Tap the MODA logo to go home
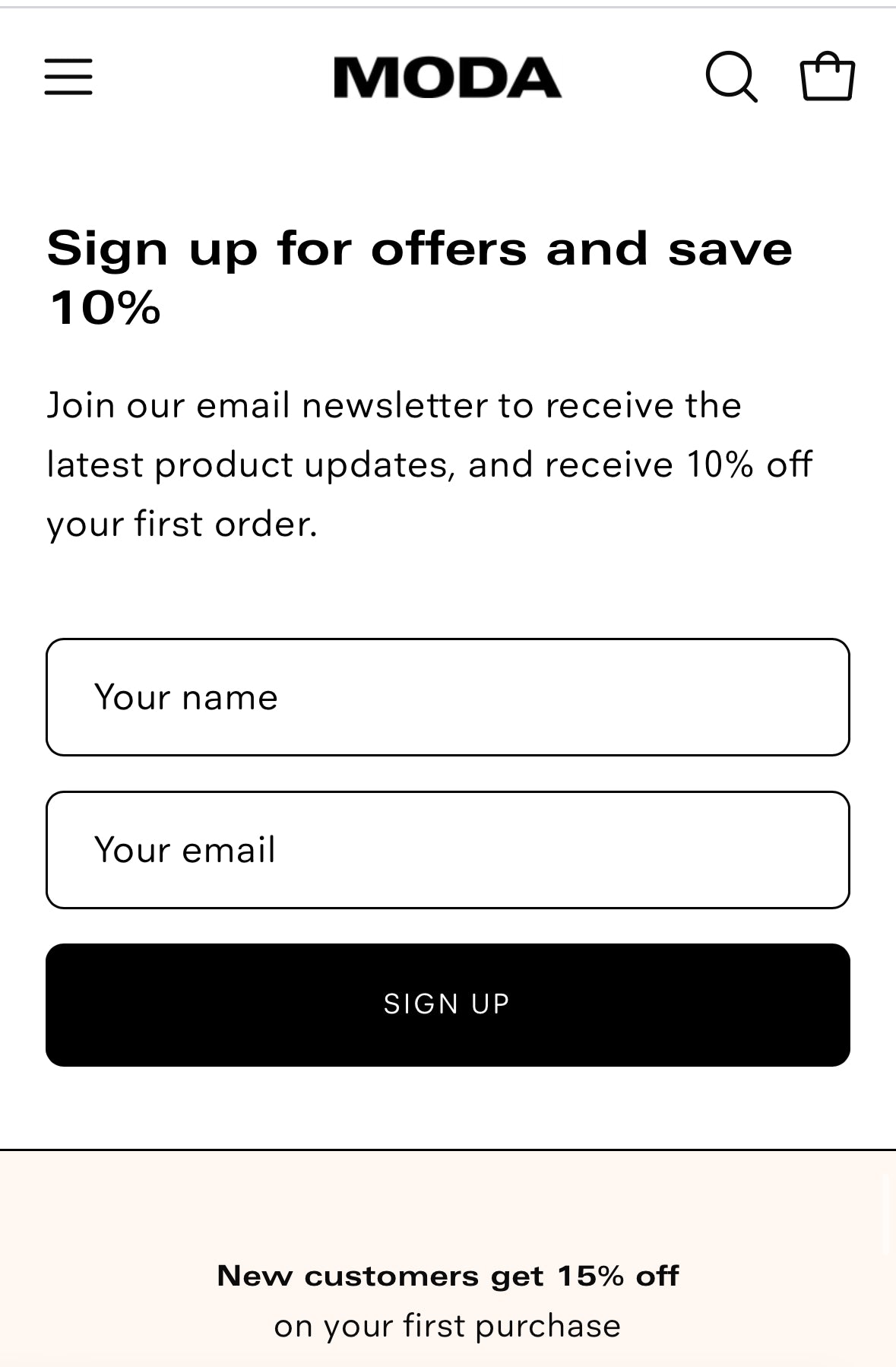896x1367 pixels. click(448, 78)
